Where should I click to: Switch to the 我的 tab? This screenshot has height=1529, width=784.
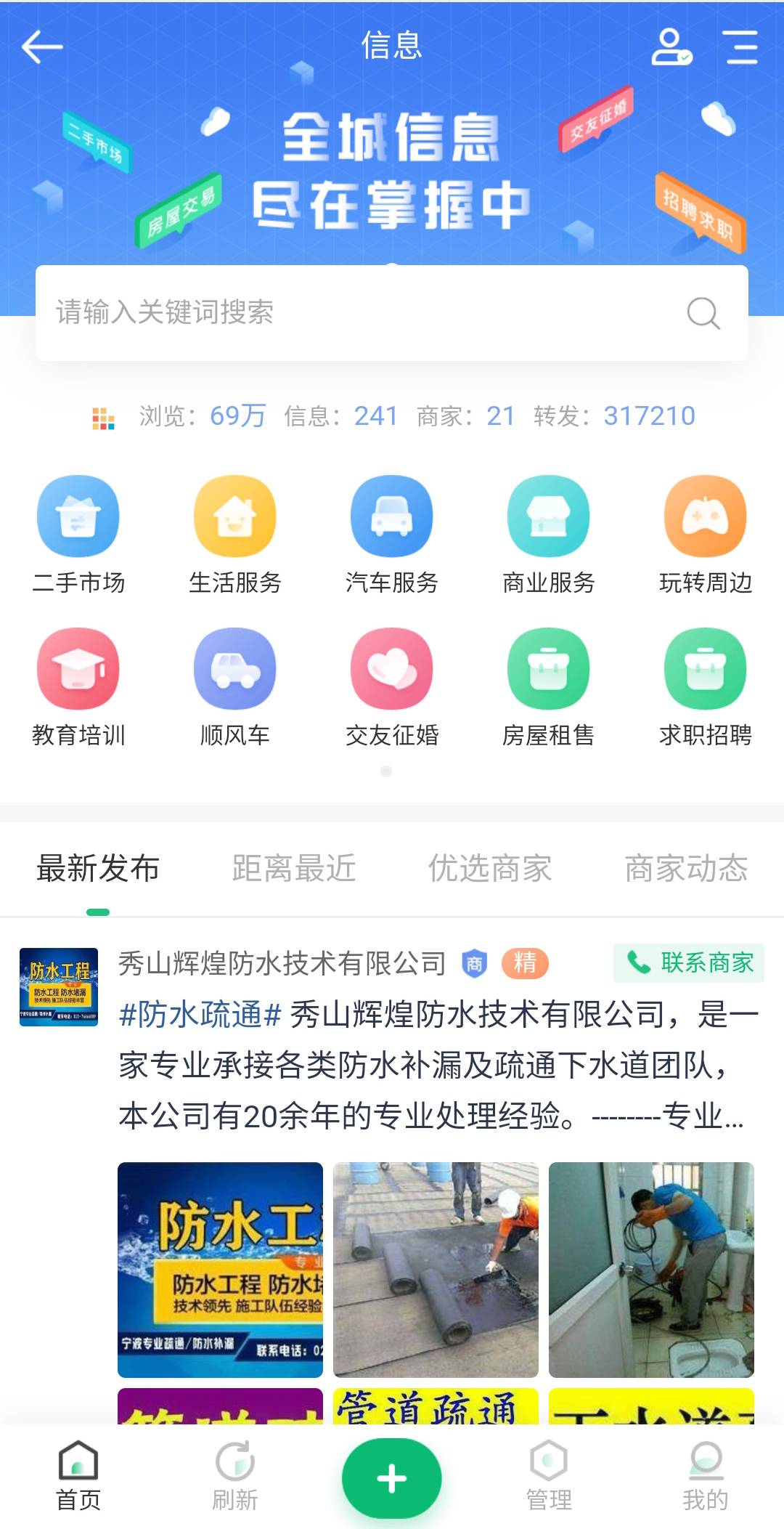[x=706, y=1476]
